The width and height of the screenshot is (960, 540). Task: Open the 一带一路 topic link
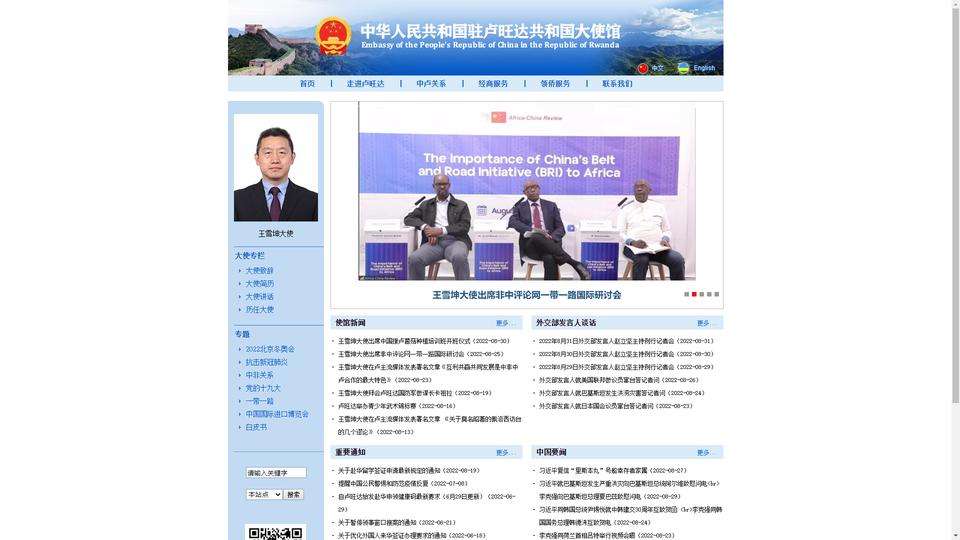click(x=259, y=401)
